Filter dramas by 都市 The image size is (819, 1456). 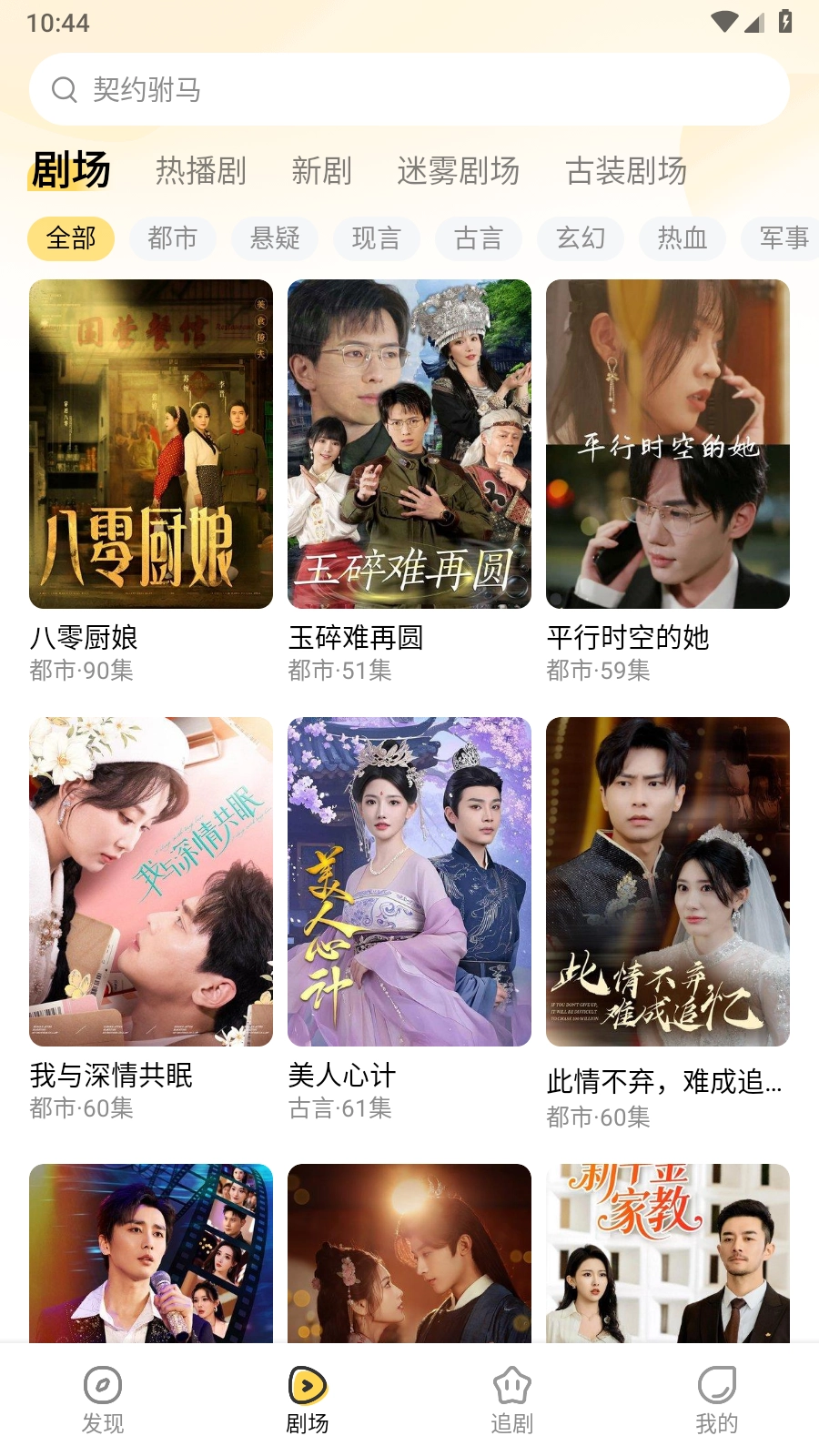[x=173, y=238]
